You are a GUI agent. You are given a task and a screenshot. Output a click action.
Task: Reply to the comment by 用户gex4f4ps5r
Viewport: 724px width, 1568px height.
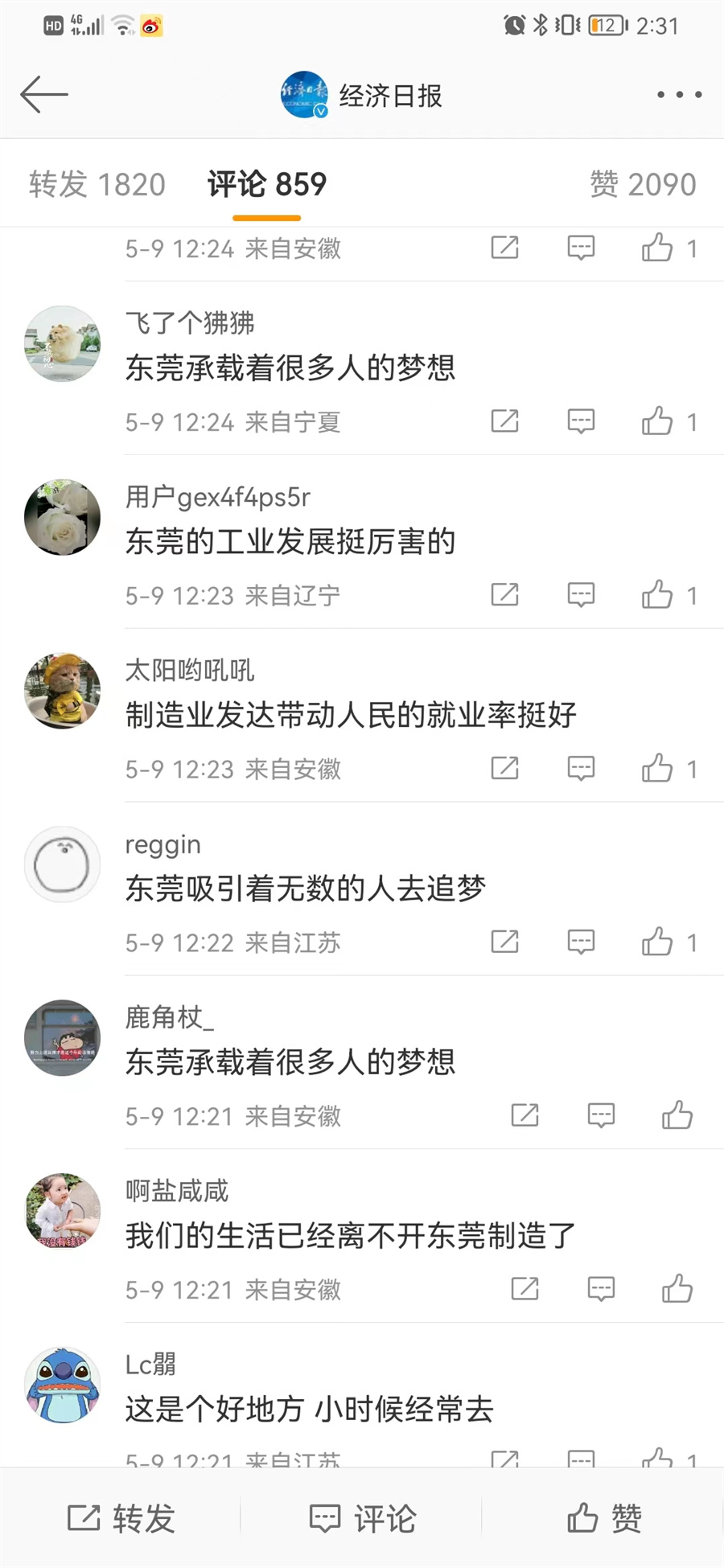(x=581, y=595)
